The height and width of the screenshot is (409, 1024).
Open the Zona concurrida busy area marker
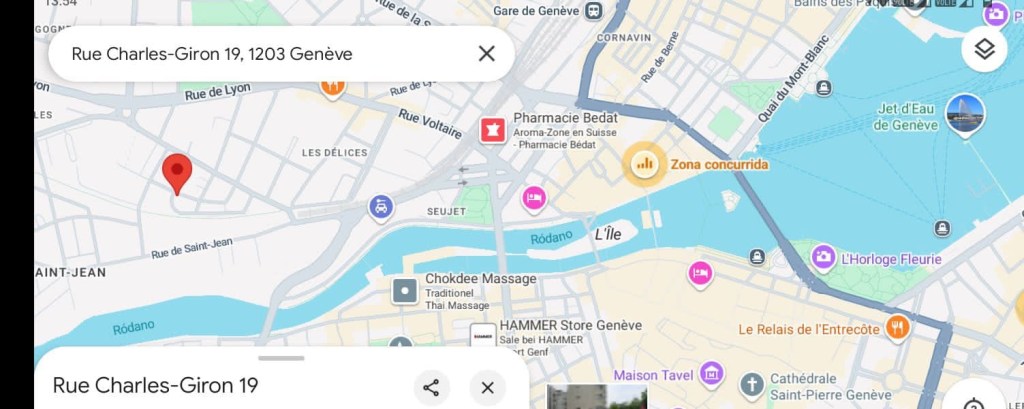645,163
